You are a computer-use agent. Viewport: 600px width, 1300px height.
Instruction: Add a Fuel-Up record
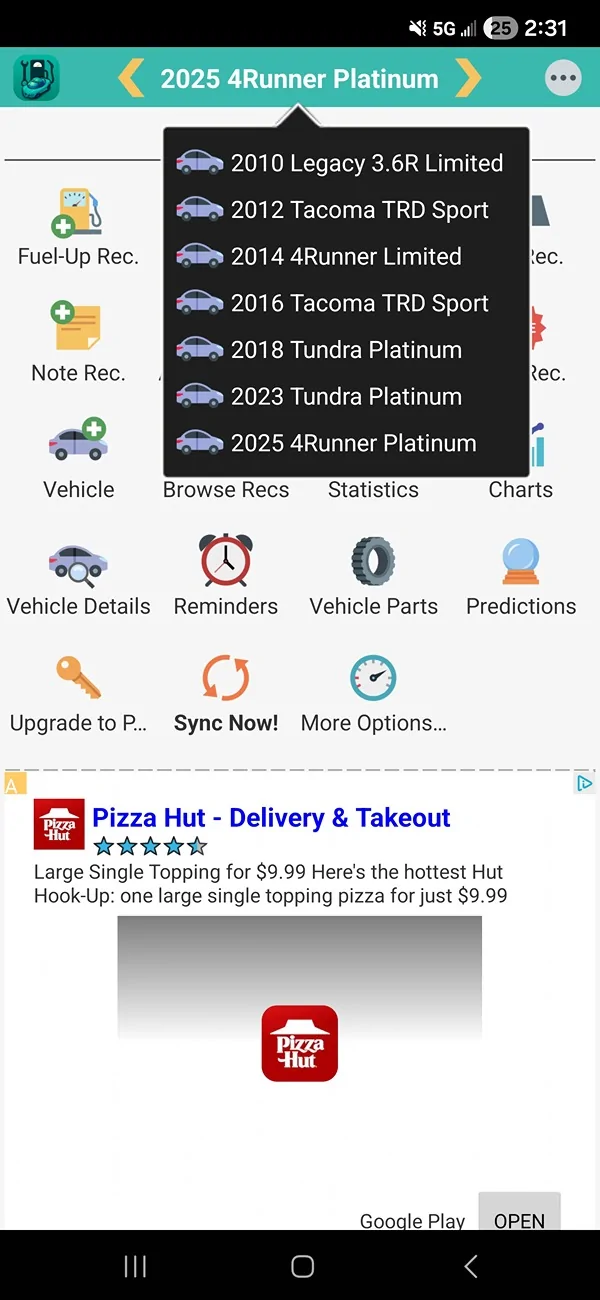(x=78, y=228)
